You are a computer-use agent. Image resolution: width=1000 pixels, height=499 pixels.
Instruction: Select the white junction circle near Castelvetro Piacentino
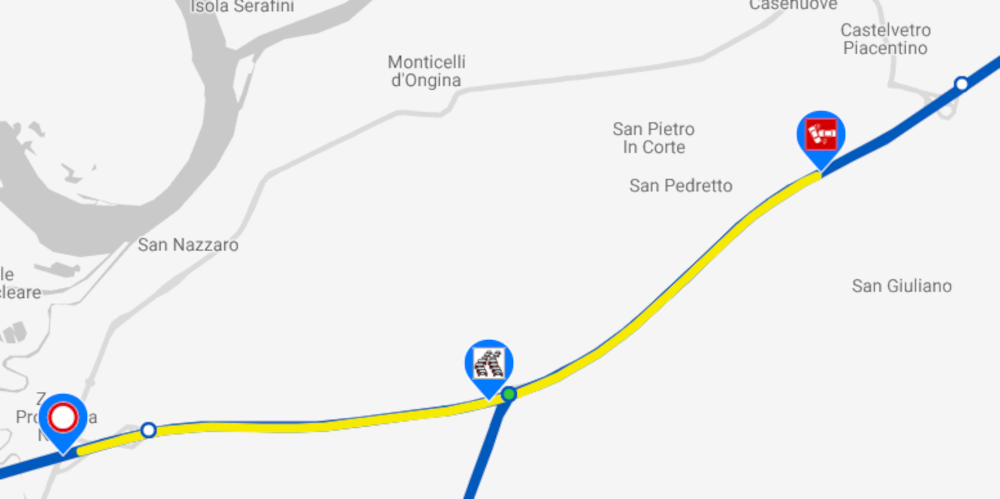tap(962, 84)
